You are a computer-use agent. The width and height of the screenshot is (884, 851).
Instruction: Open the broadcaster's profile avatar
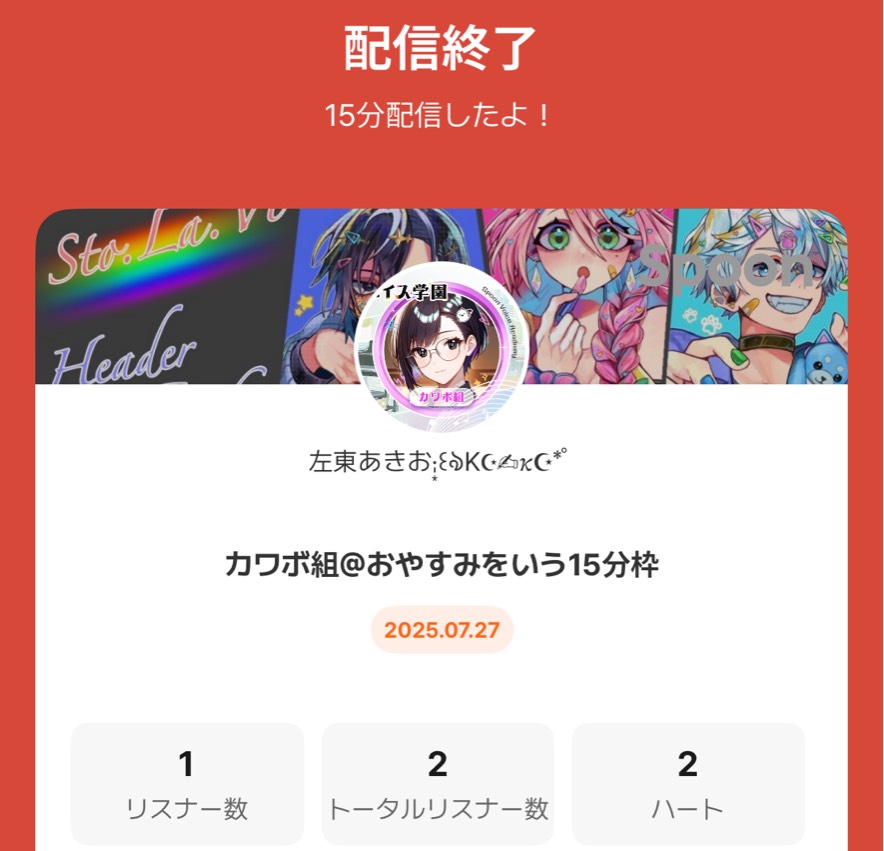pyautogui.click(x=441, y=347)
